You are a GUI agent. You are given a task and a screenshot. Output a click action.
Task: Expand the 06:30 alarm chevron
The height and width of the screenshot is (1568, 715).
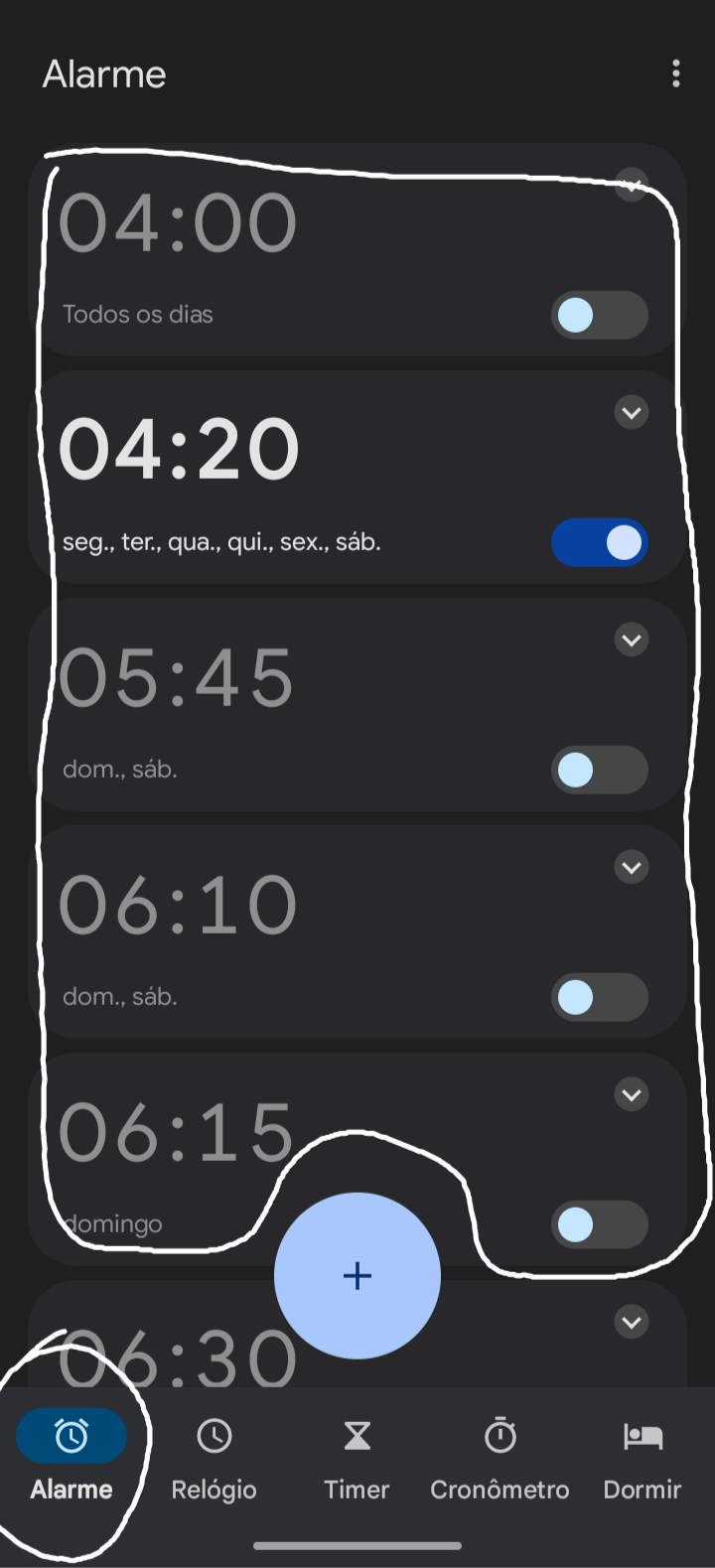632,1322
